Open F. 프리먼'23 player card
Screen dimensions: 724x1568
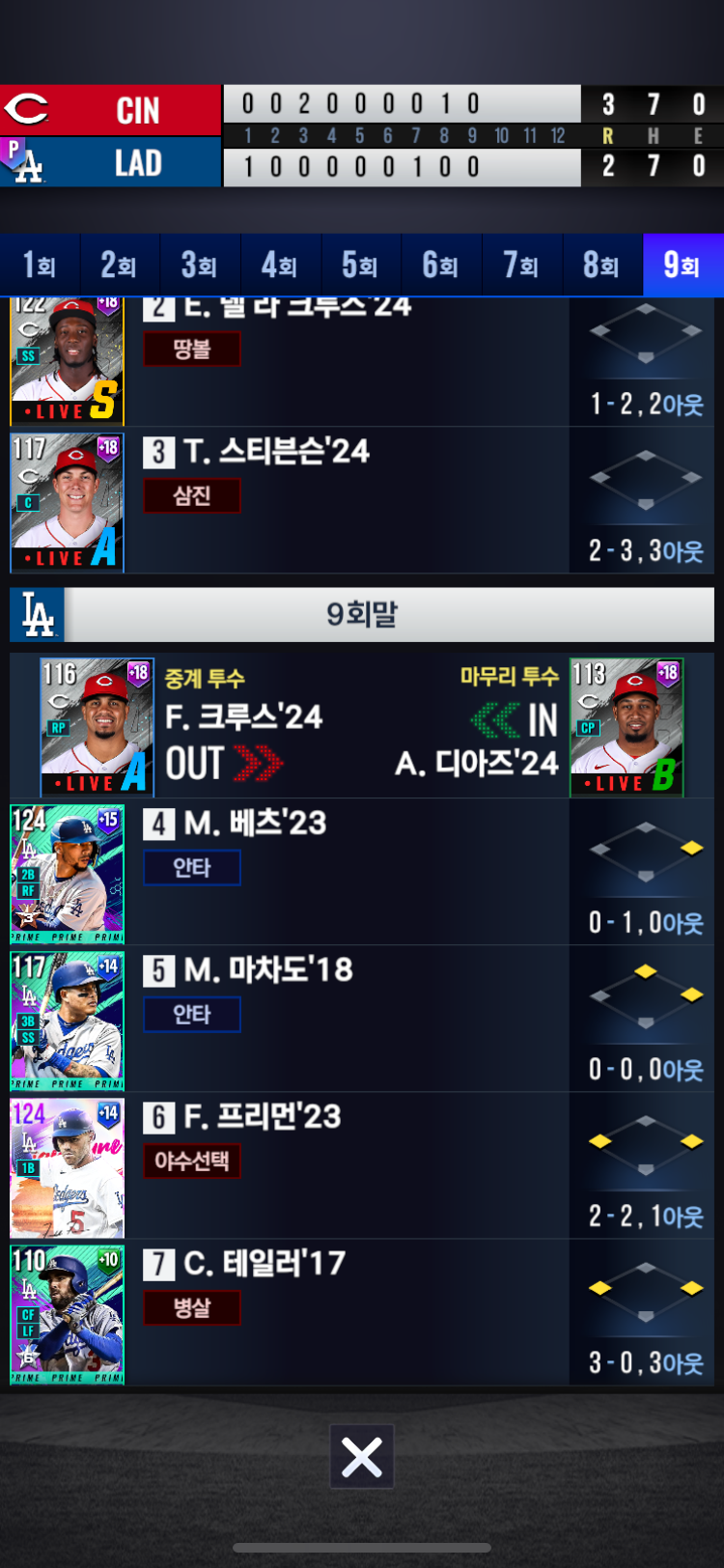[x=68, y=1167]
